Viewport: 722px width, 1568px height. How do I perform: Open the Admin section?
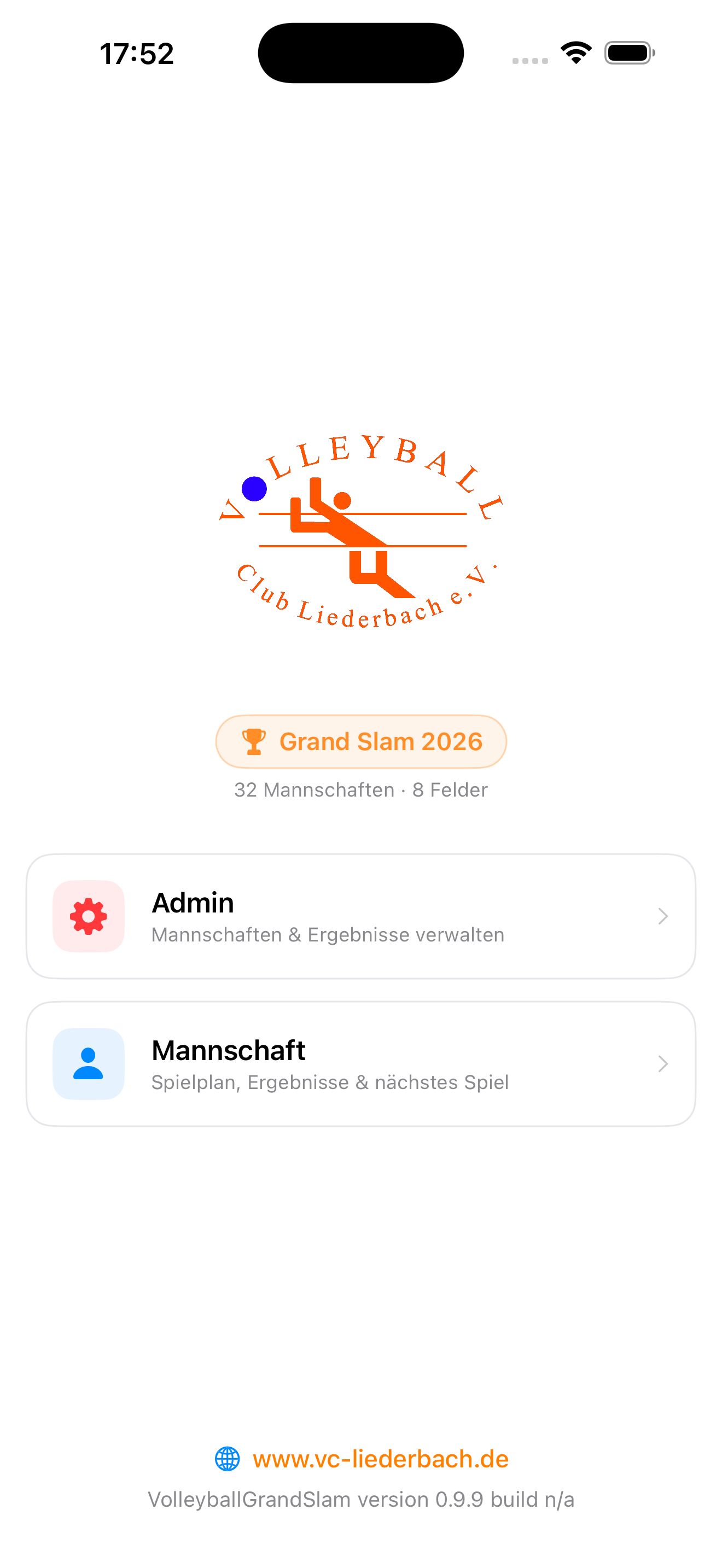(360, 916)
